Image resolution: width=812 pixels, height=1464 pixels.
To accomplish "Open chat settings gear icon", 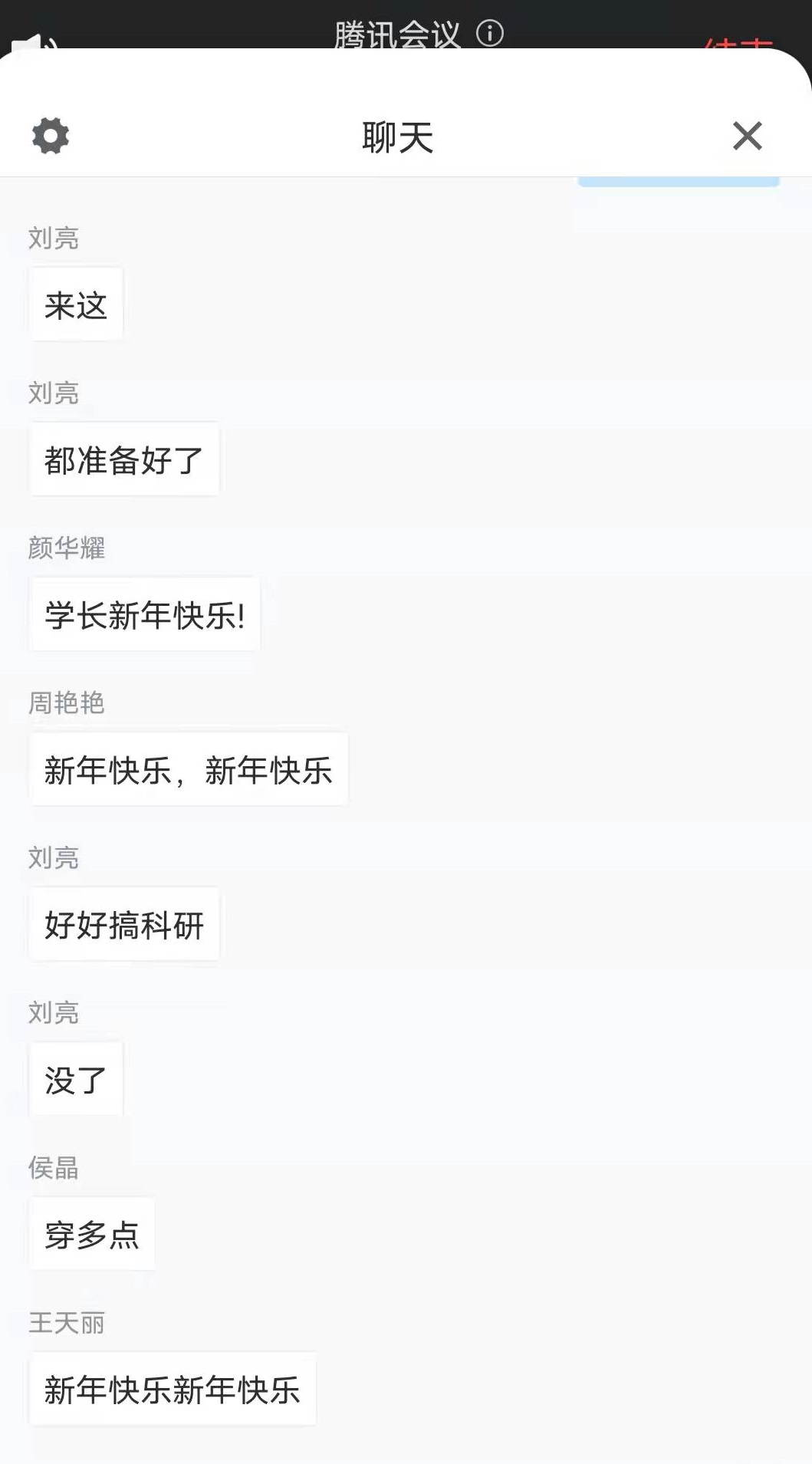I will (51, 136).
